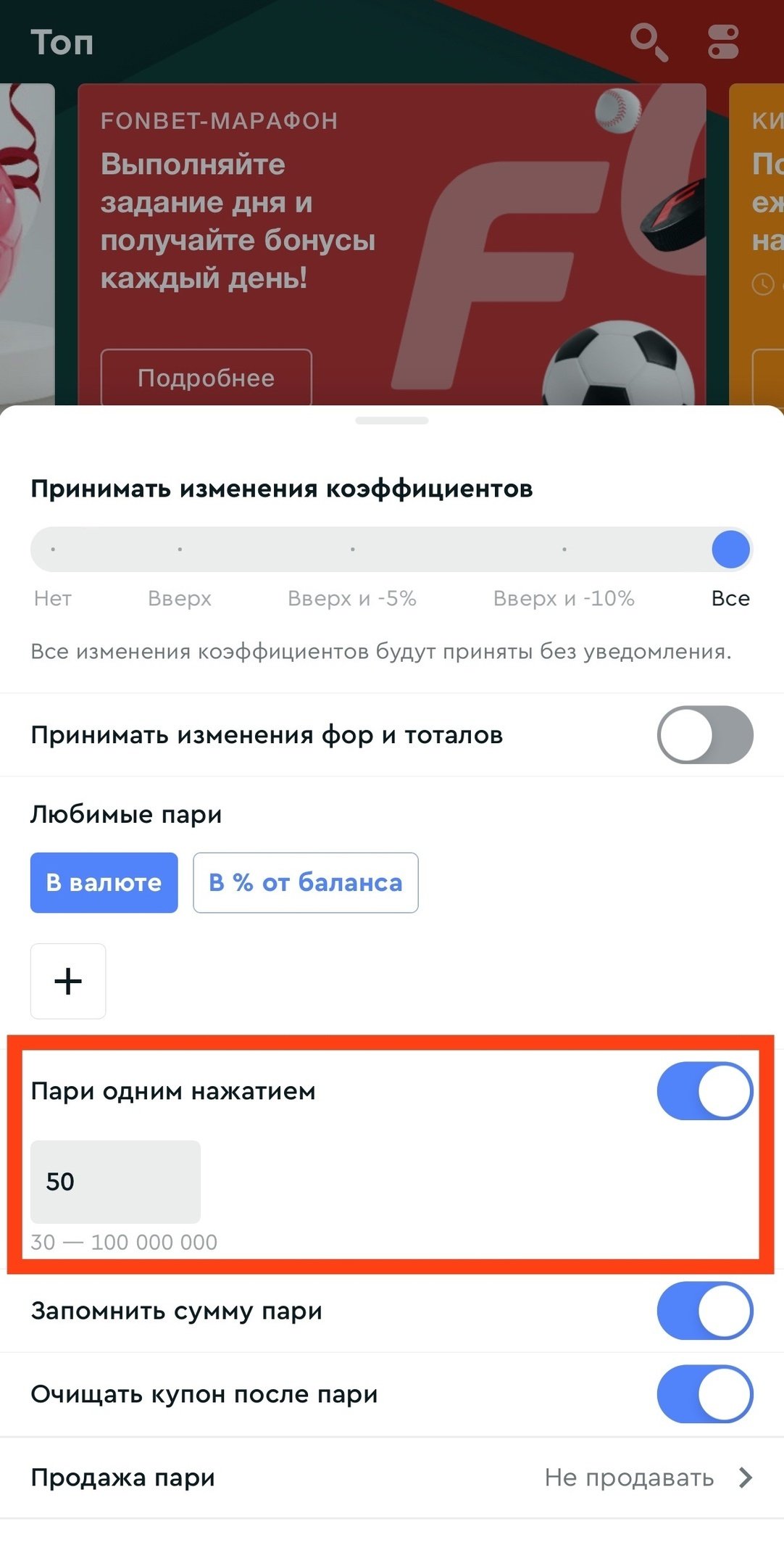
Task: Disable Пари одним нажатием
Action: pos(704,1091)
